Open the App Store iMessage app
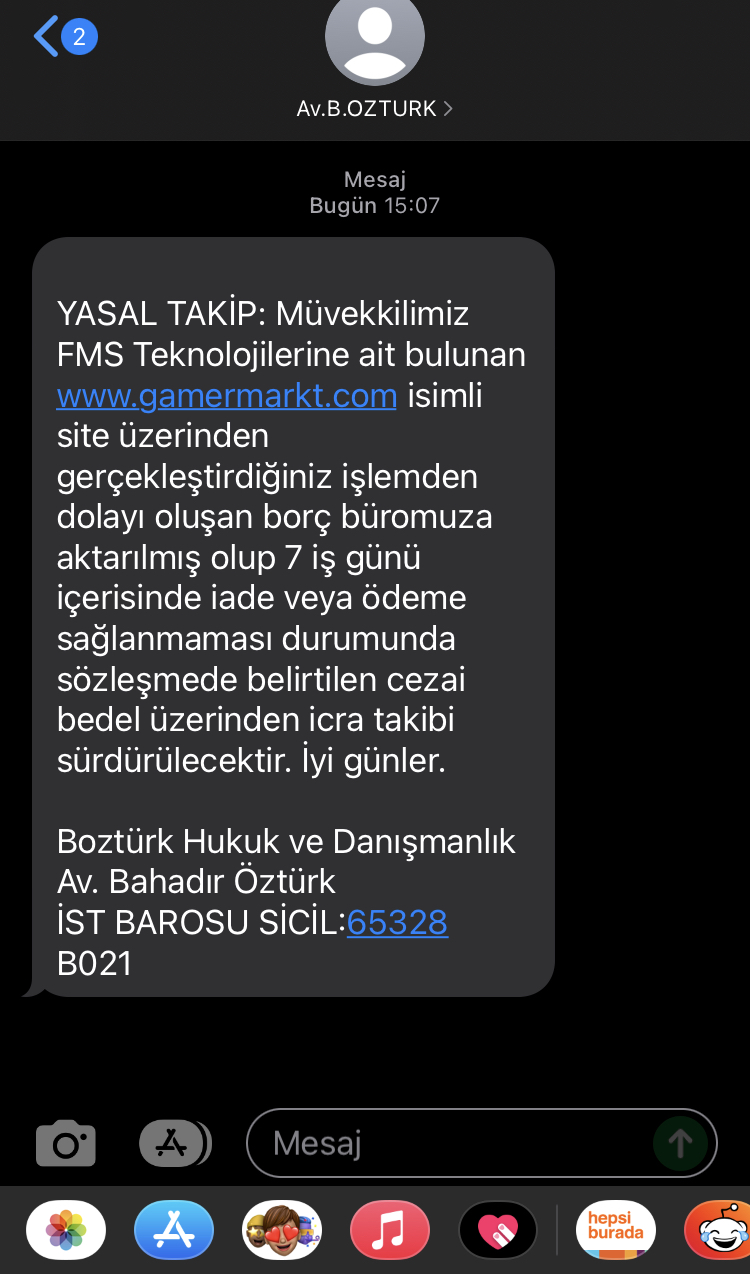 point(174,1230)
